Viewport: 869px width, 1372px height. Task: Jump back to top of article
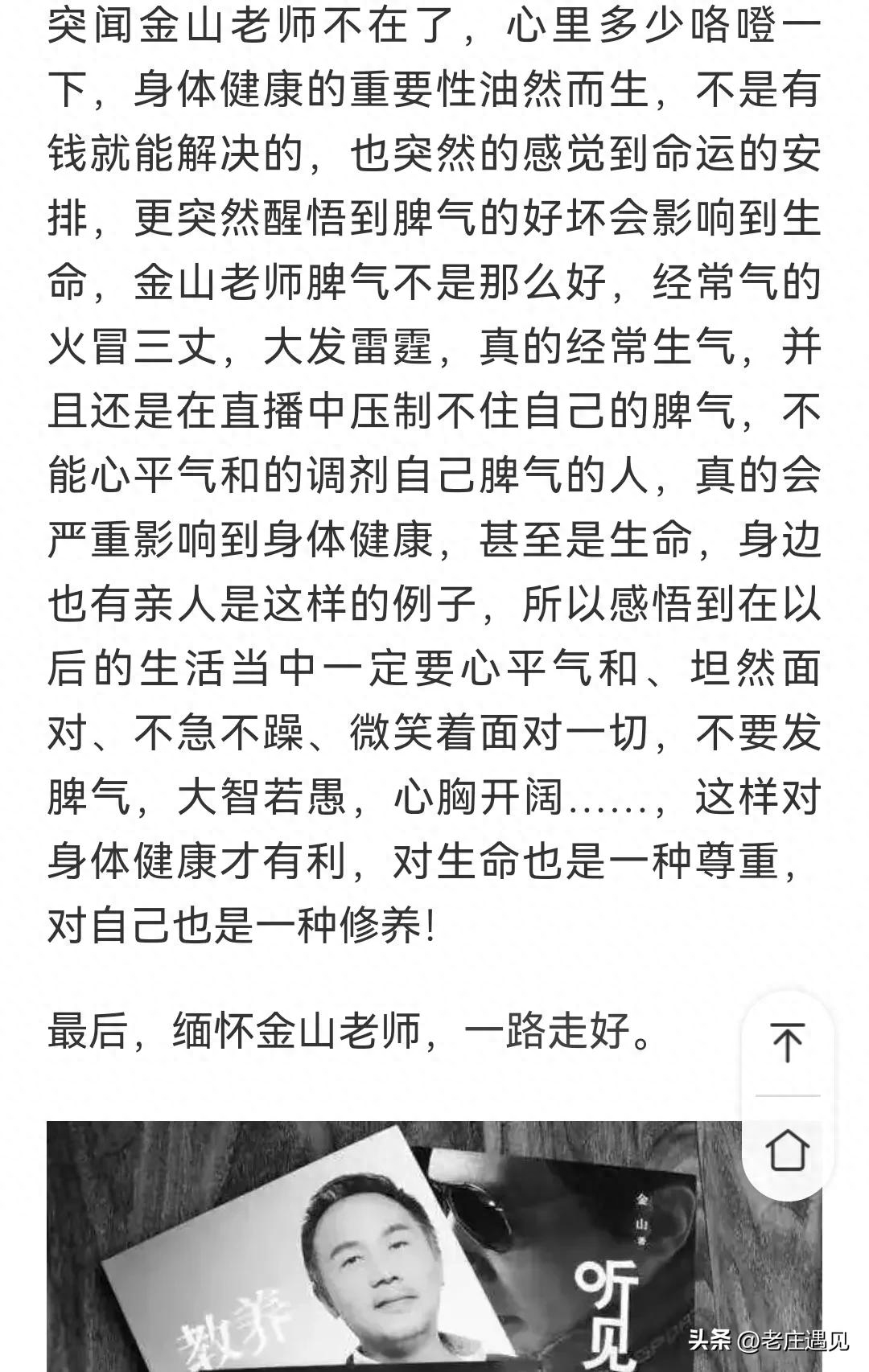(x=787, y=1043)
